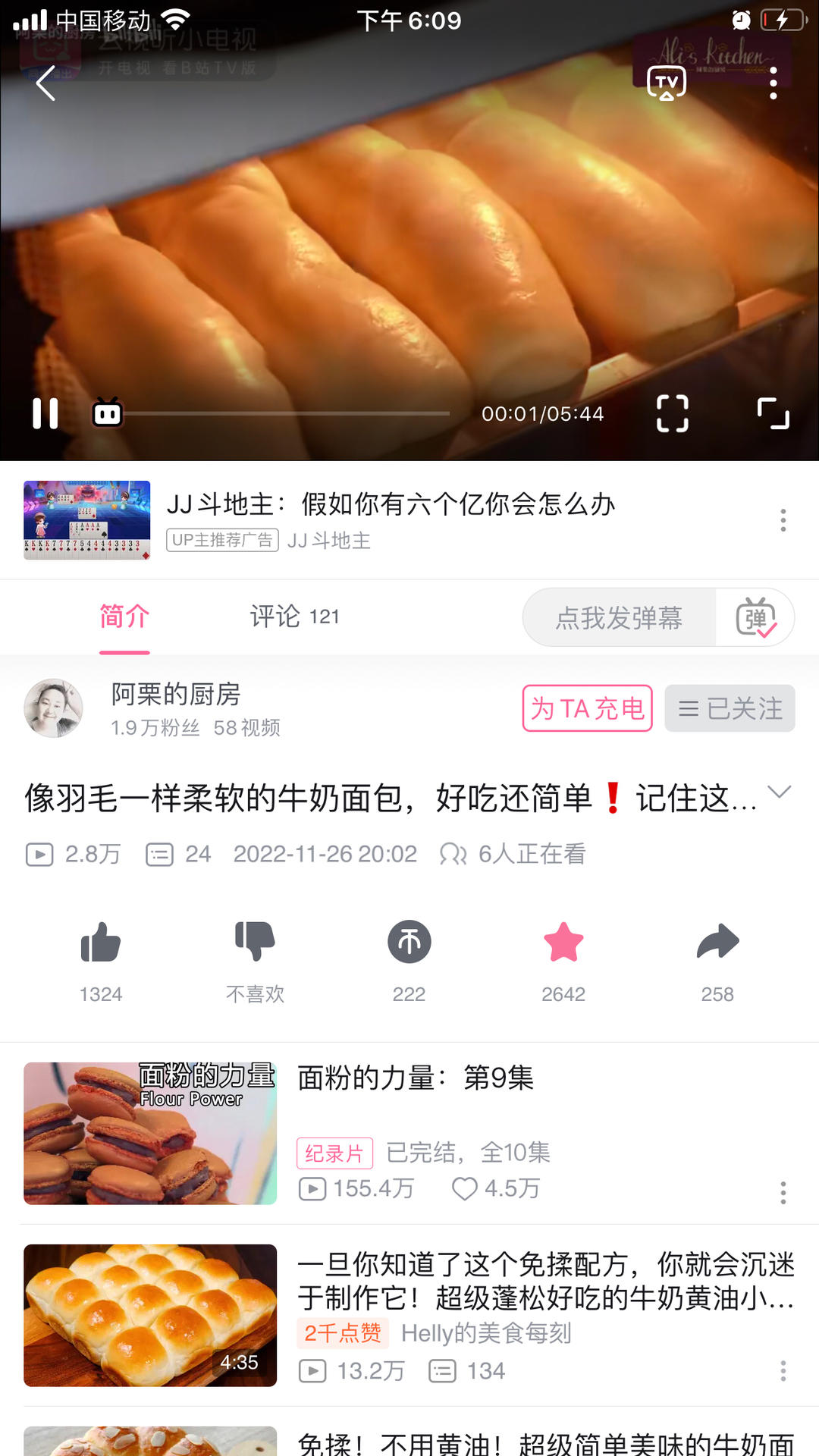Tap 为TA充电 button
Screen dimensions: 819x1456
pos(587,708)
